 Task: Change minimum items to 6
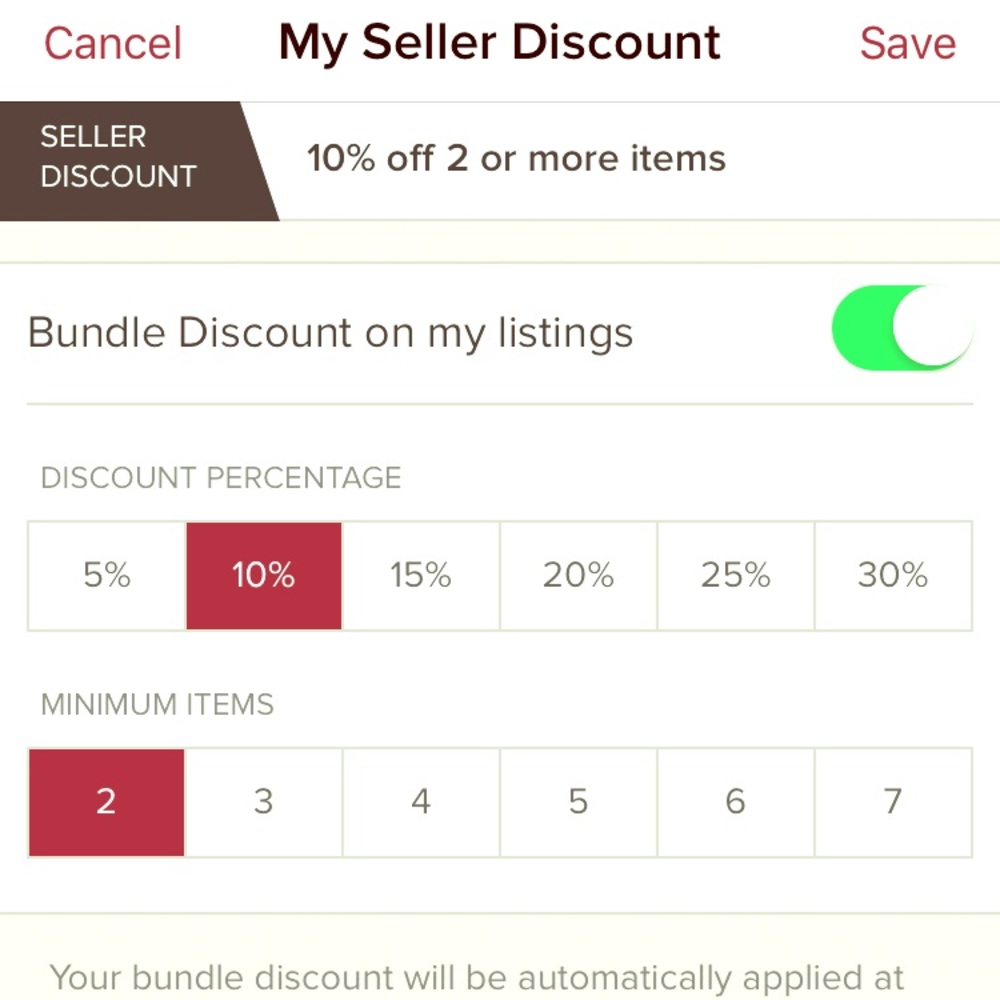[x=736, y=802]
